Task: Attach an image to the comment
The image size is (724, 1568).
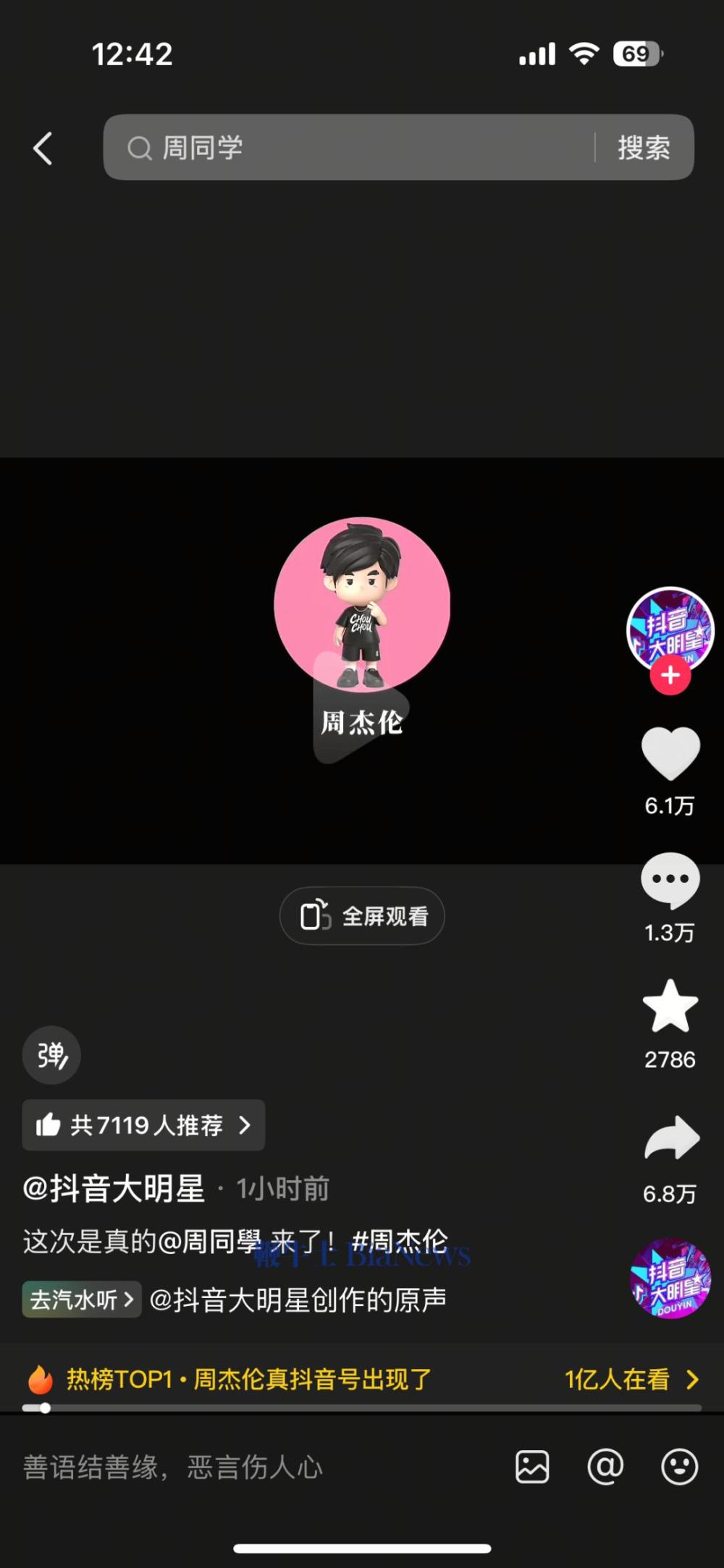Action: pos(532,1467)
